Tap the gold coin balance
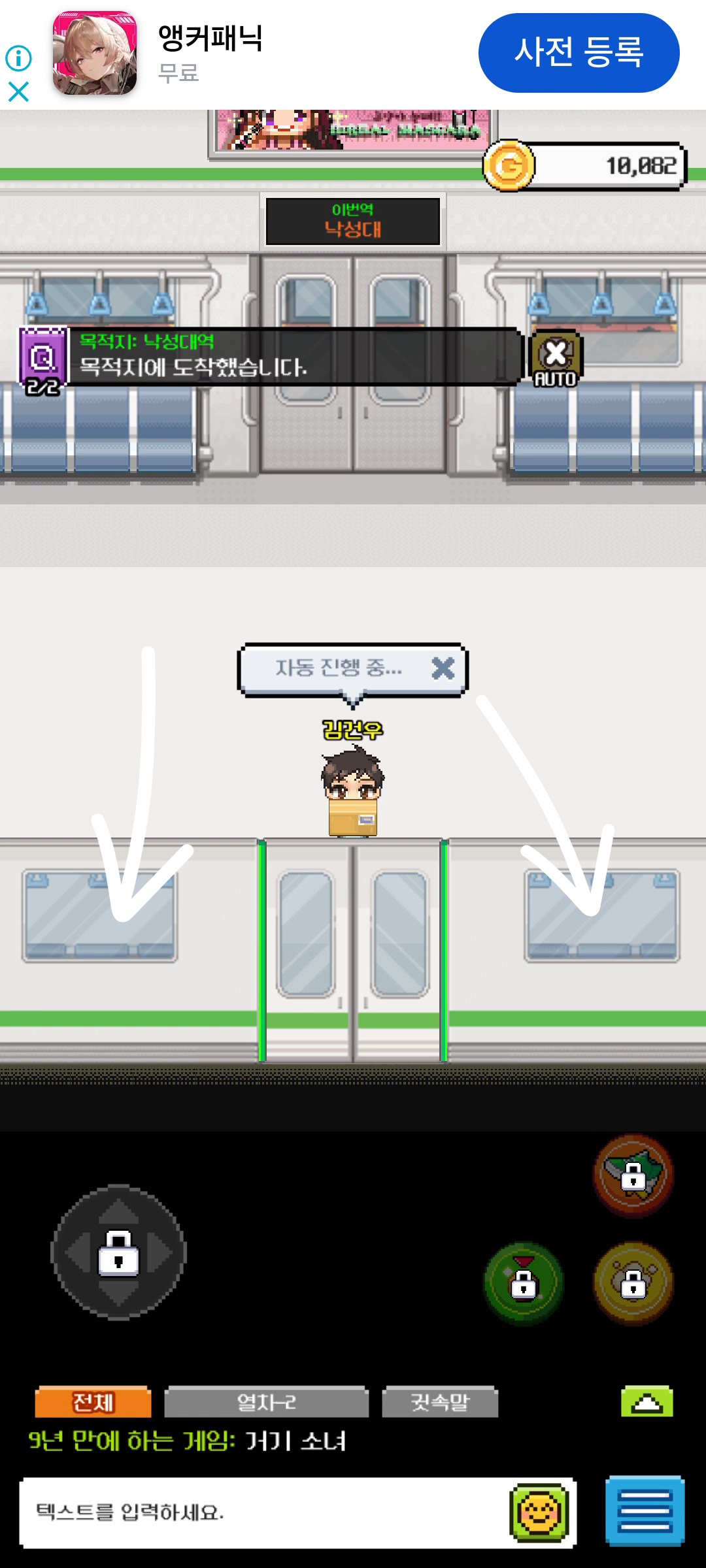 tap(585, 166)
